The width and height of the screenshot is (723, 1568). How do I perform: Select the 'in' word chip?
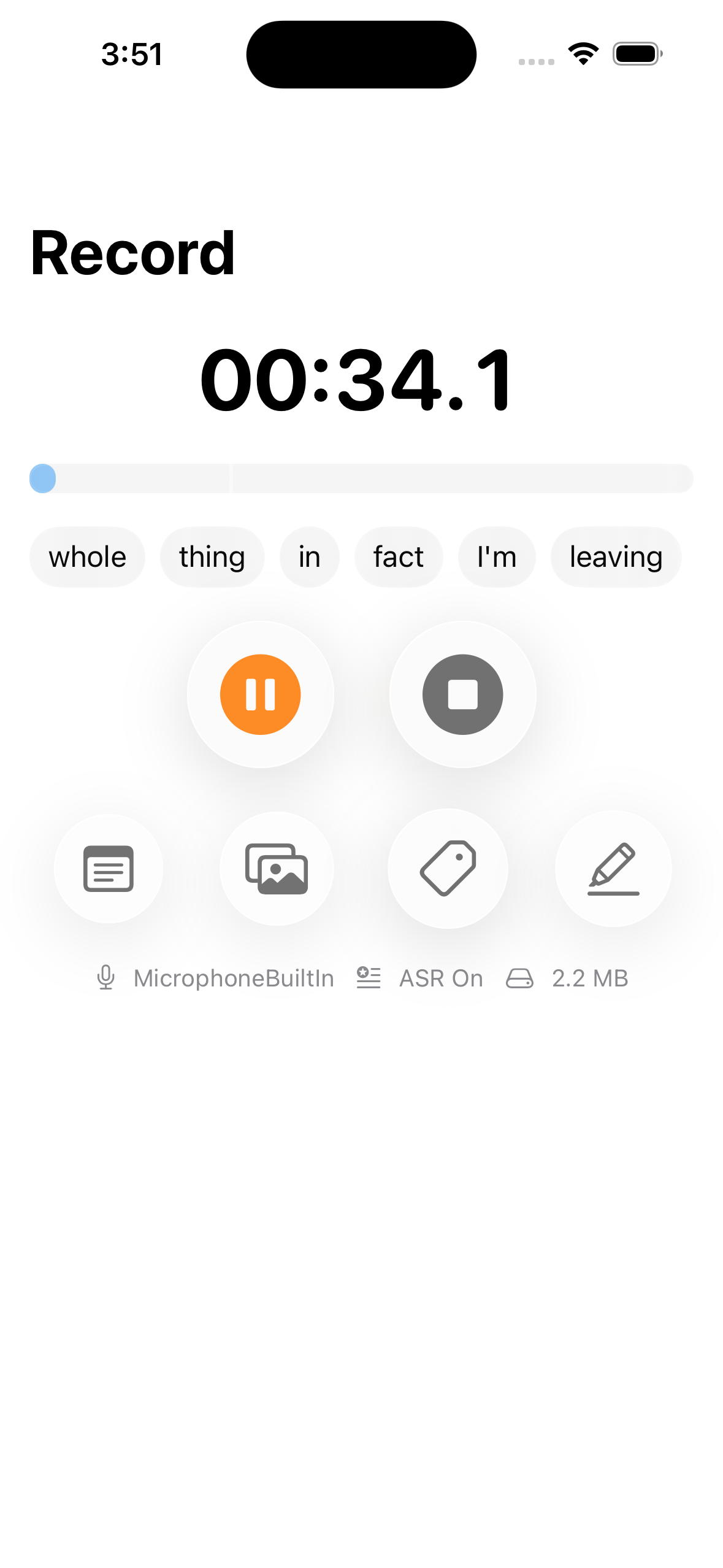(310, 557)
